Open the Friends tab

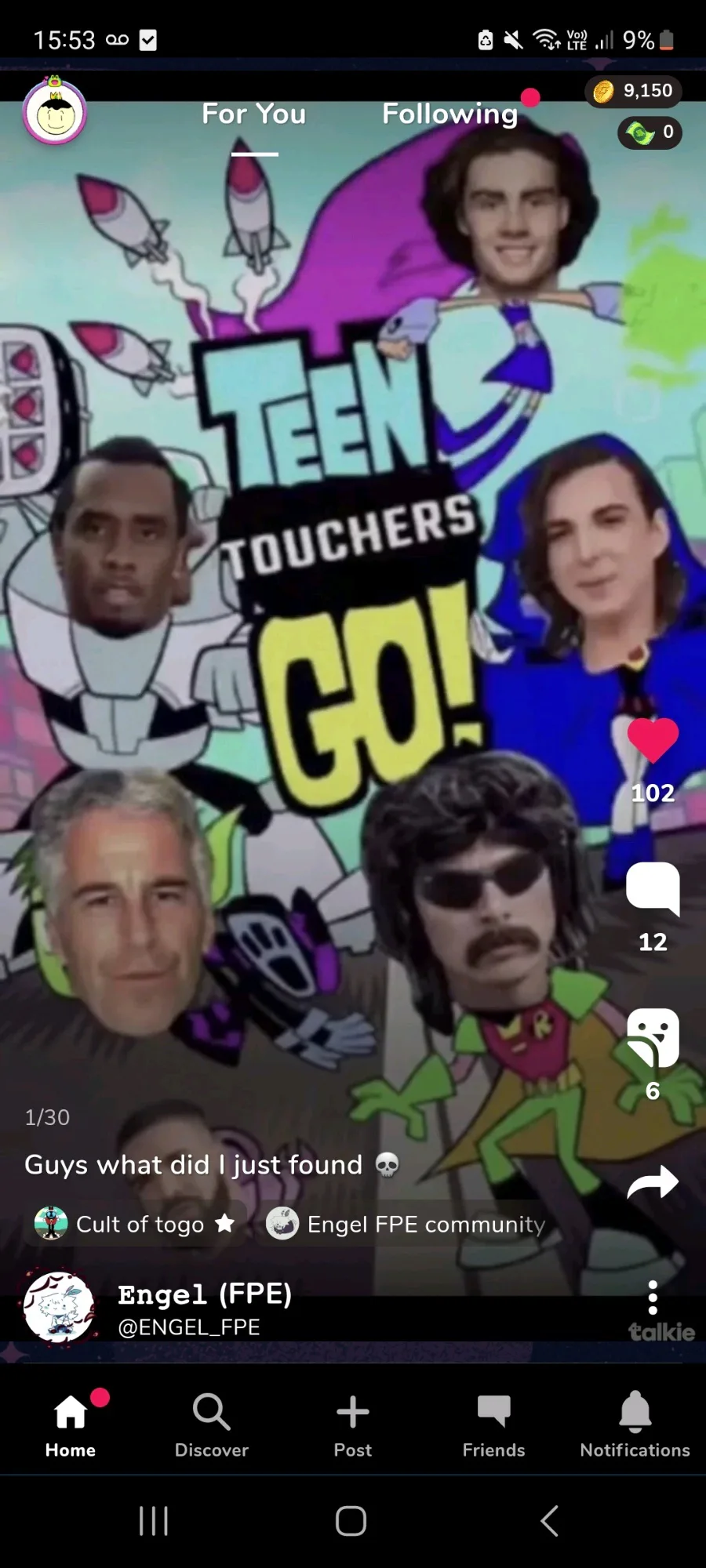[494, 1425]
